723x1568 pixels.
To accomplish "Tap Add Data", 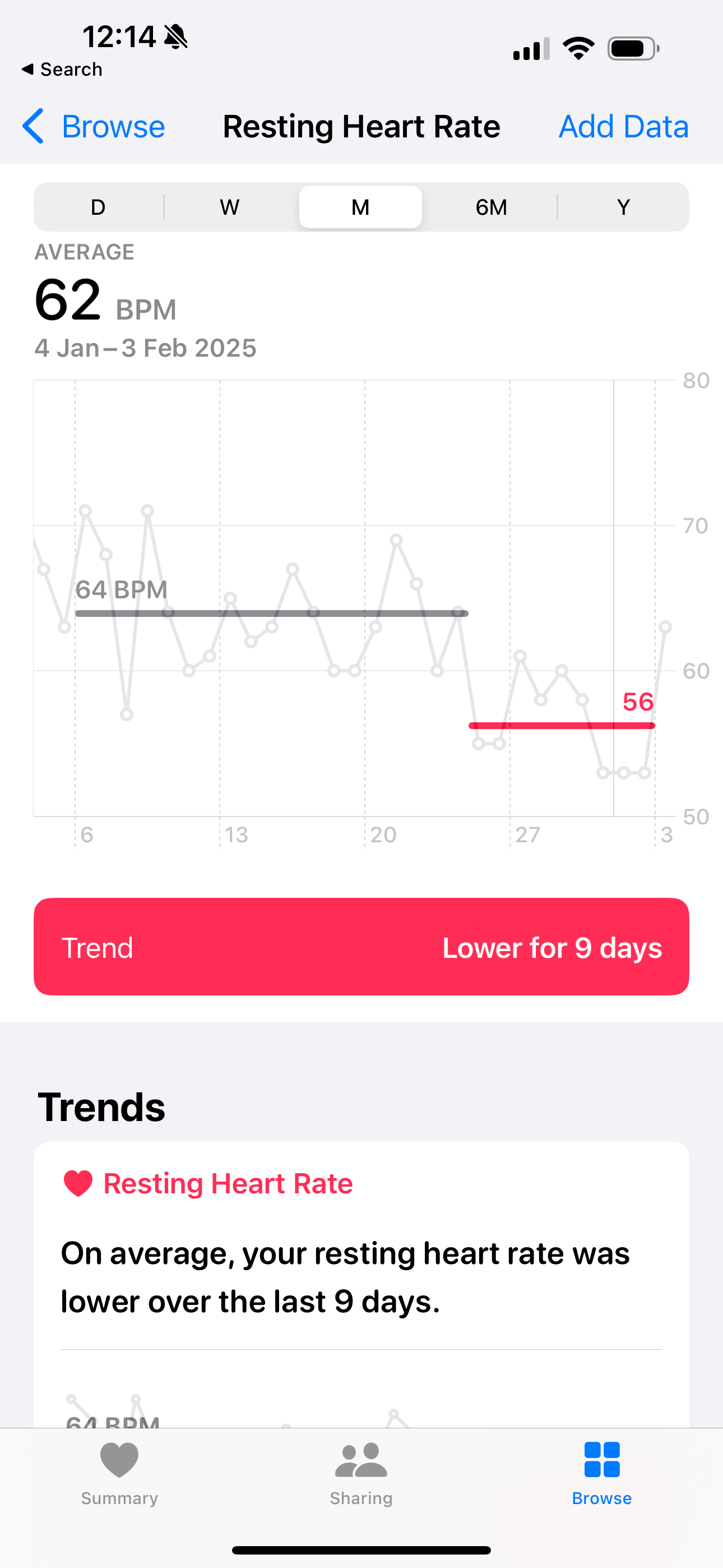I will (623, 127).
